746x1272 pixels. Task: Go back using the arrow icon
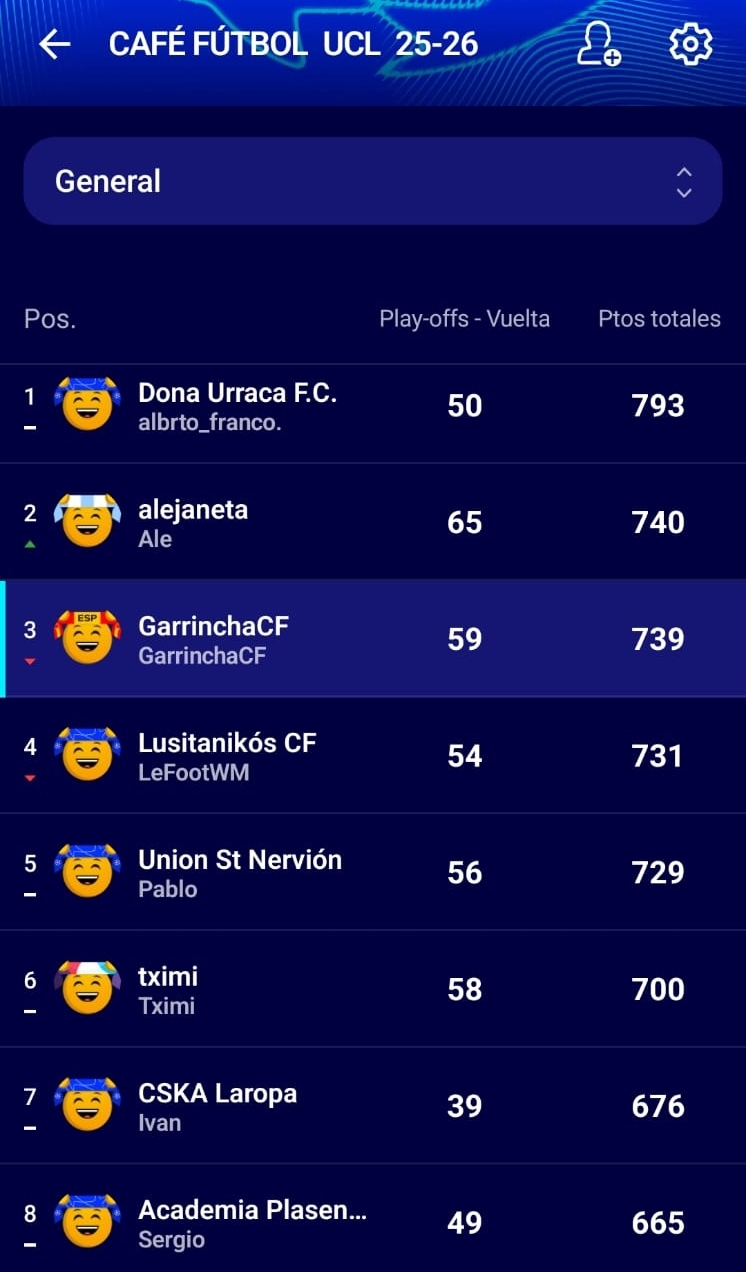click(54, 45)
